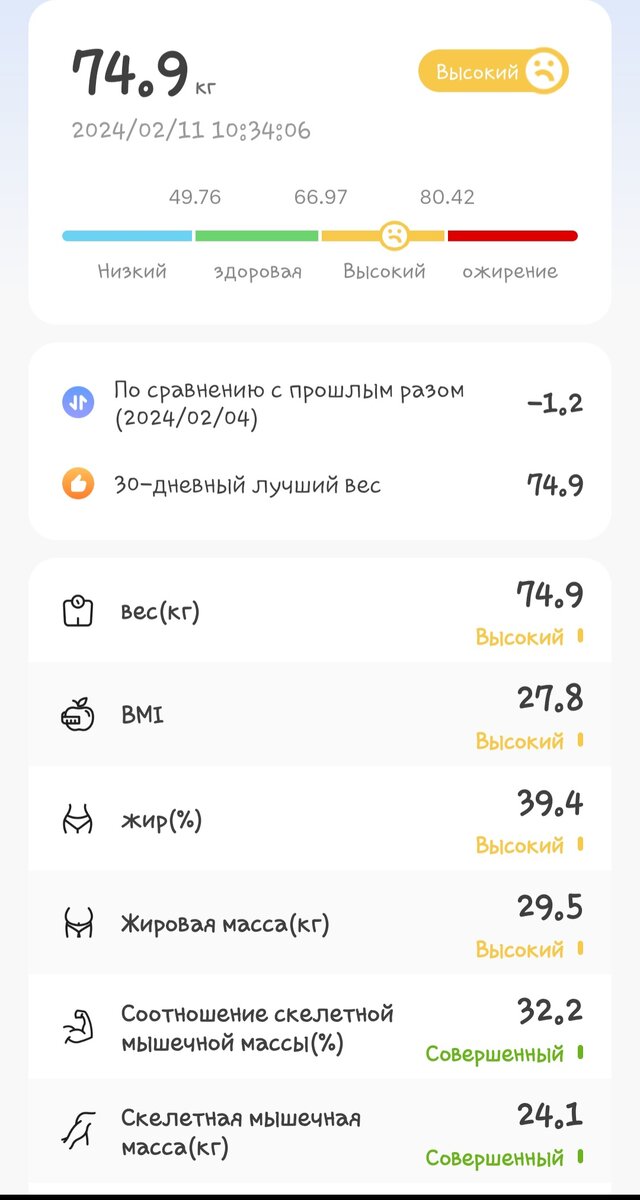Open the Жировая масса(кг) row
Viewport: 640px width, 1200px height.
click(320, 922)
